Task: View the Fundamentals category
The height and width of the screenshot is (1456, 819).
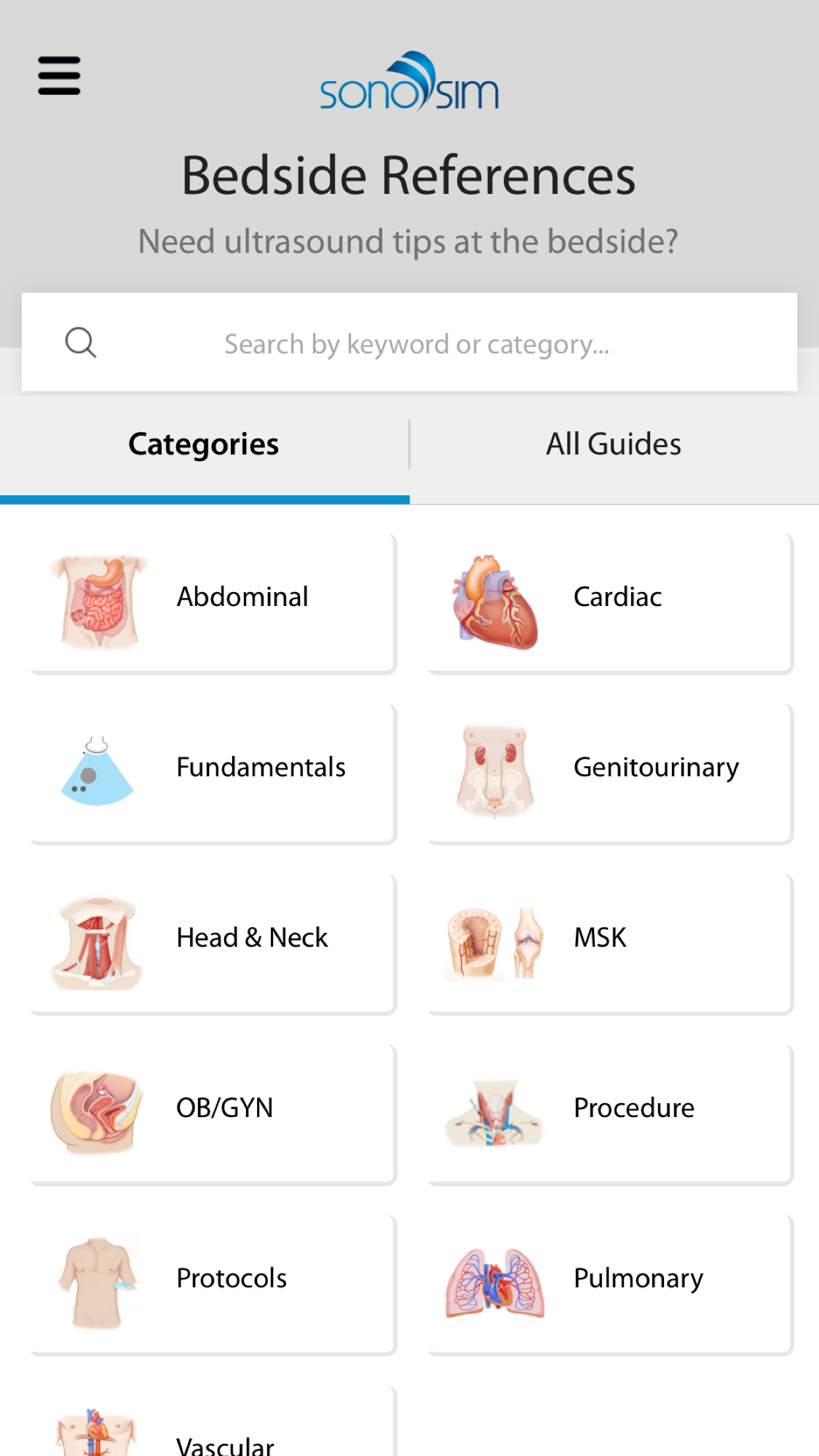Action: tap(212, 773)
